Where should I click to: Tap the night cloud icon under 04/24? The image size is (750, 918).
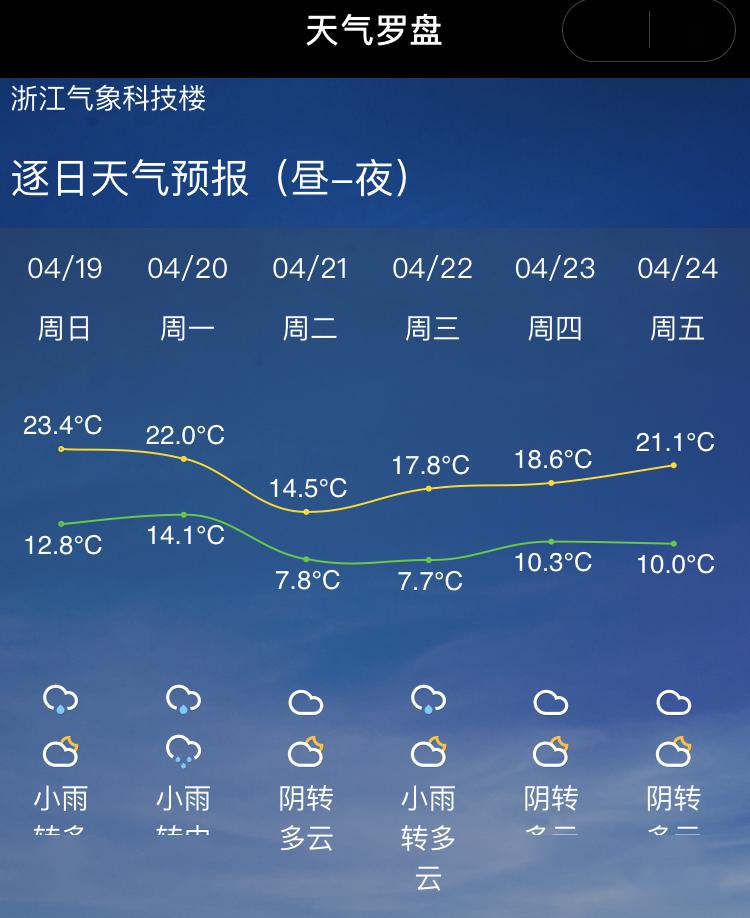674,750
